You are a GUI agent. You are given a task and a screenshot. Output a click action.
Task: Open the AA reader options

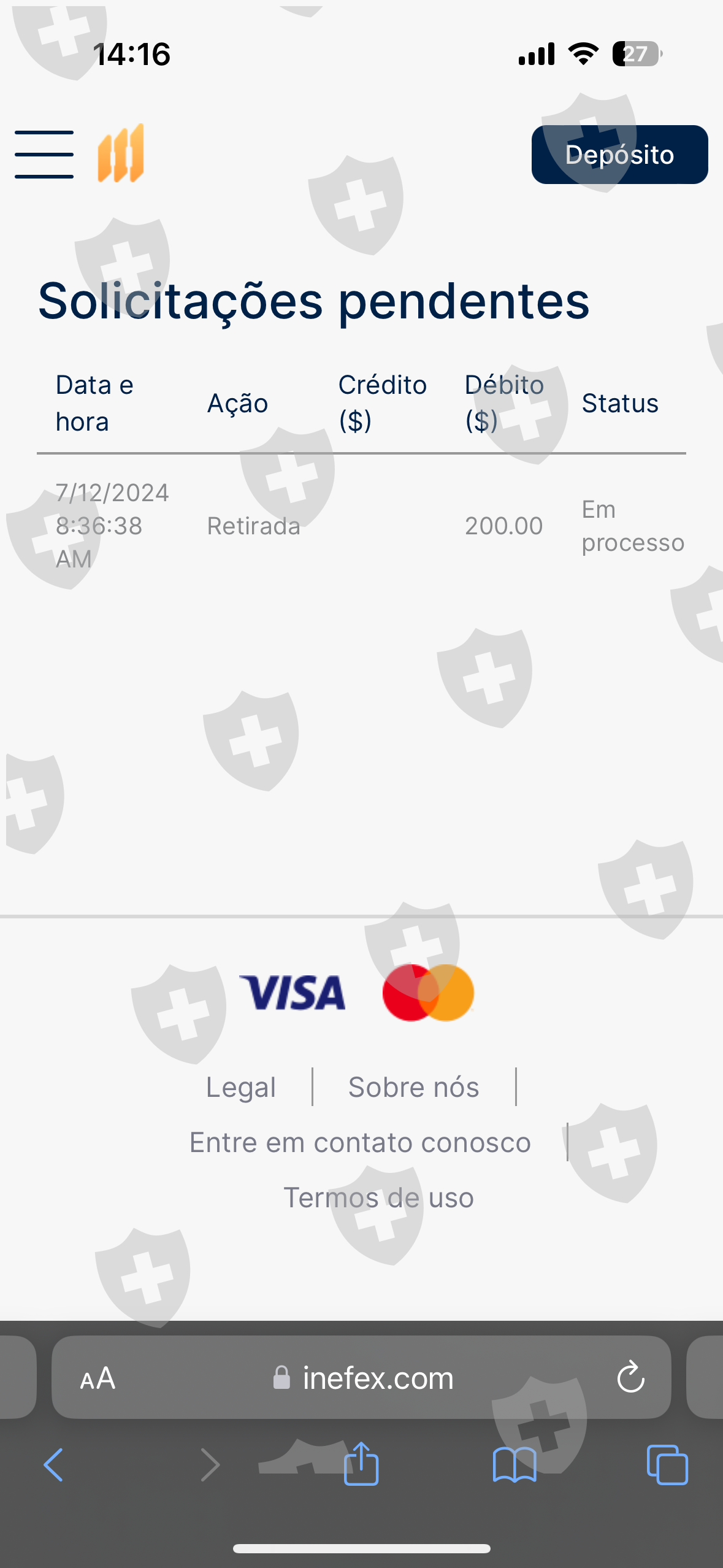(x=98, y=1378)
